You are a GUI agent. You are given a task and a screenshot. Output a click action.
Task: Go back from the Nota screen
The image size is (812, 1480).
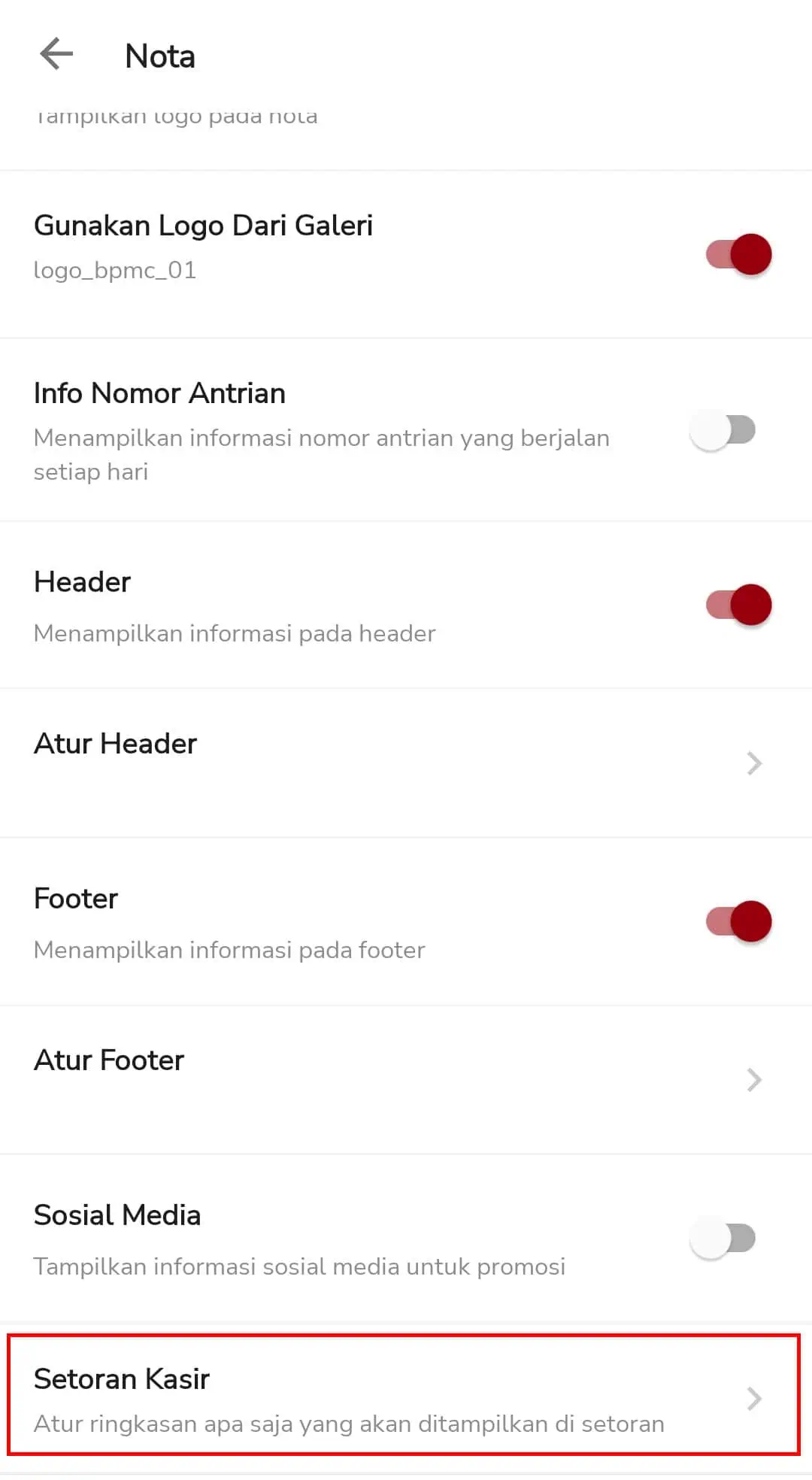56,55
